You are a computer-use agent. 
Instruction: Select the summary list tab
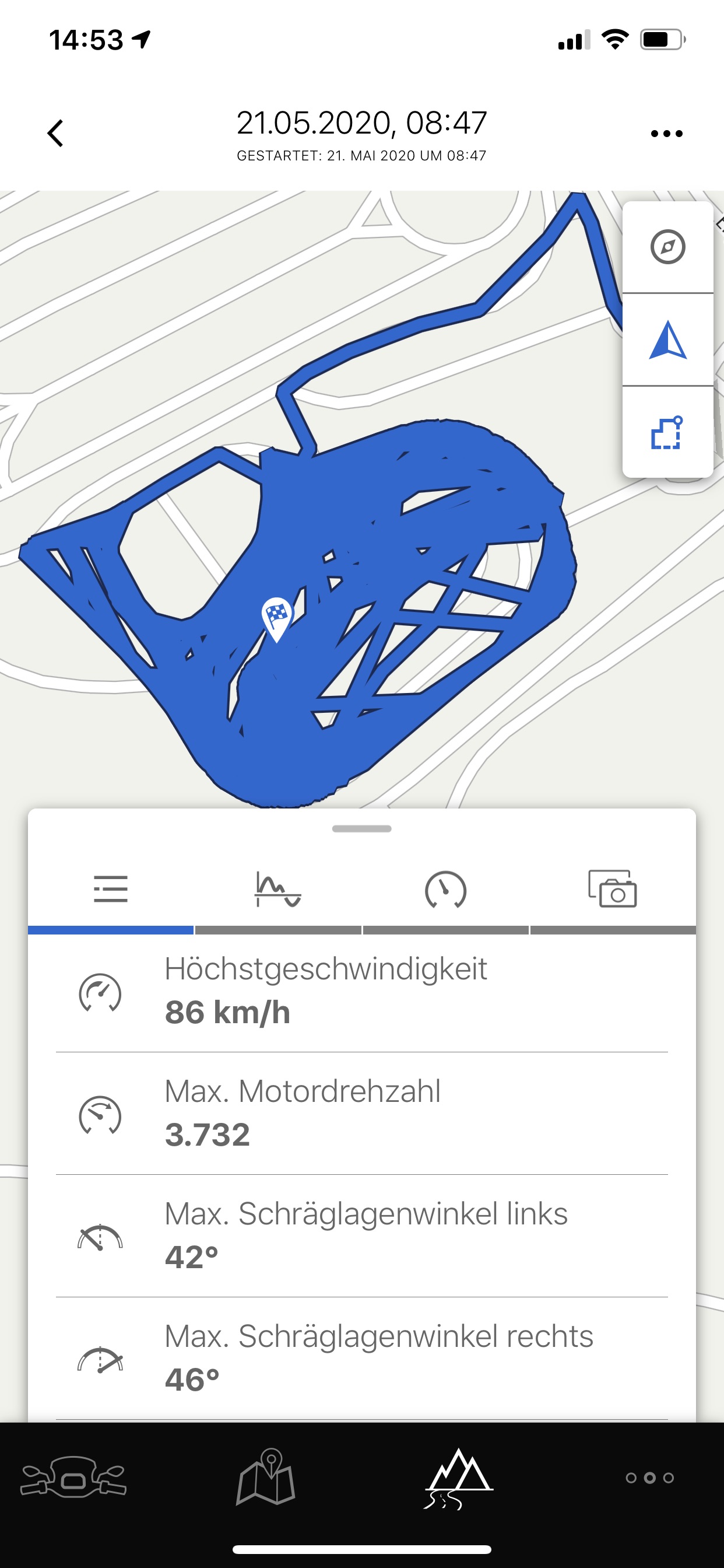tap(111, 890)
